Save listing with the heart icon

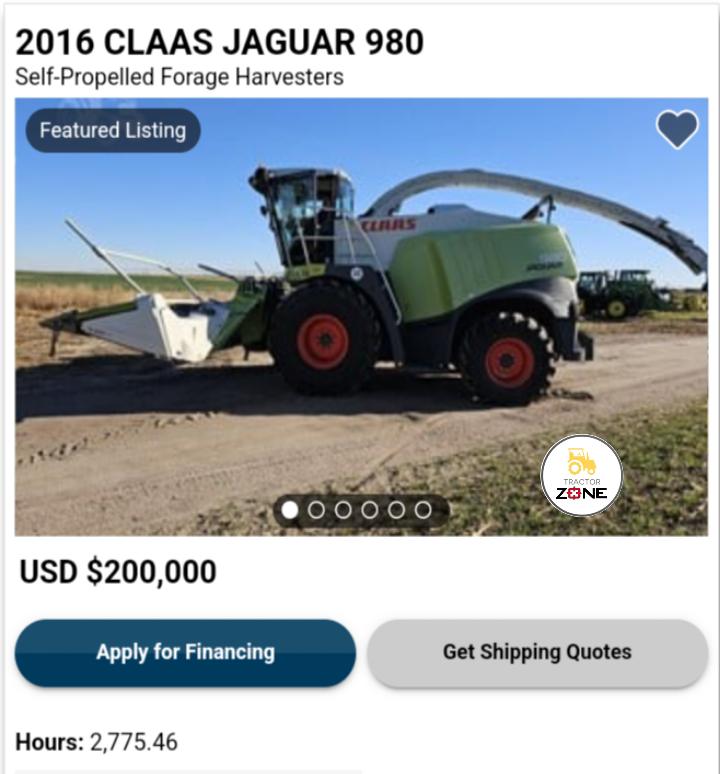click(677, 130)
